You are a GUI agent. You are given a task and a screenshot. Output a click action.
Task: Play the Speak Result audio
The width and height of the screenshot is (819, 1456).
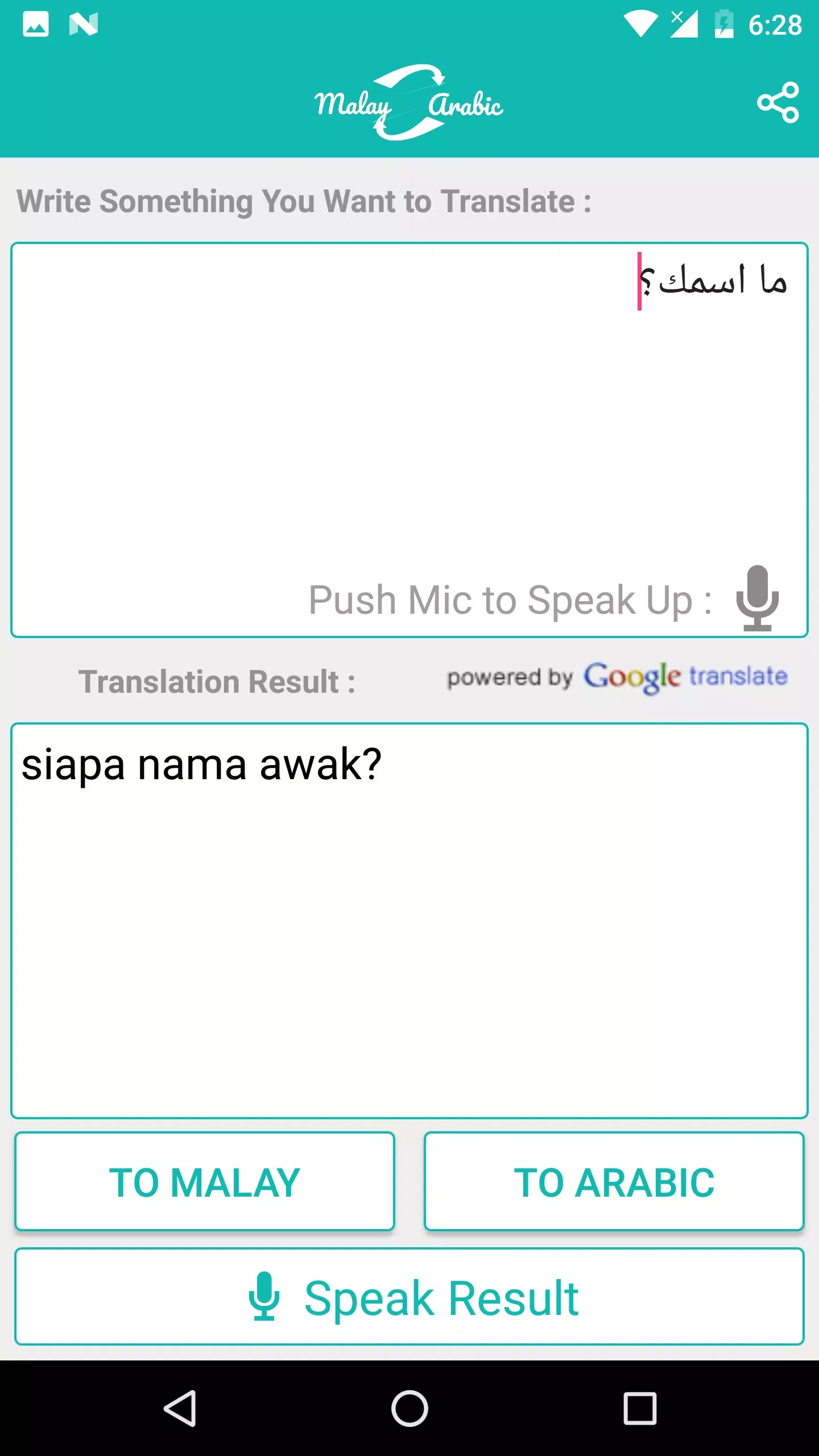tap(409, 1297)
